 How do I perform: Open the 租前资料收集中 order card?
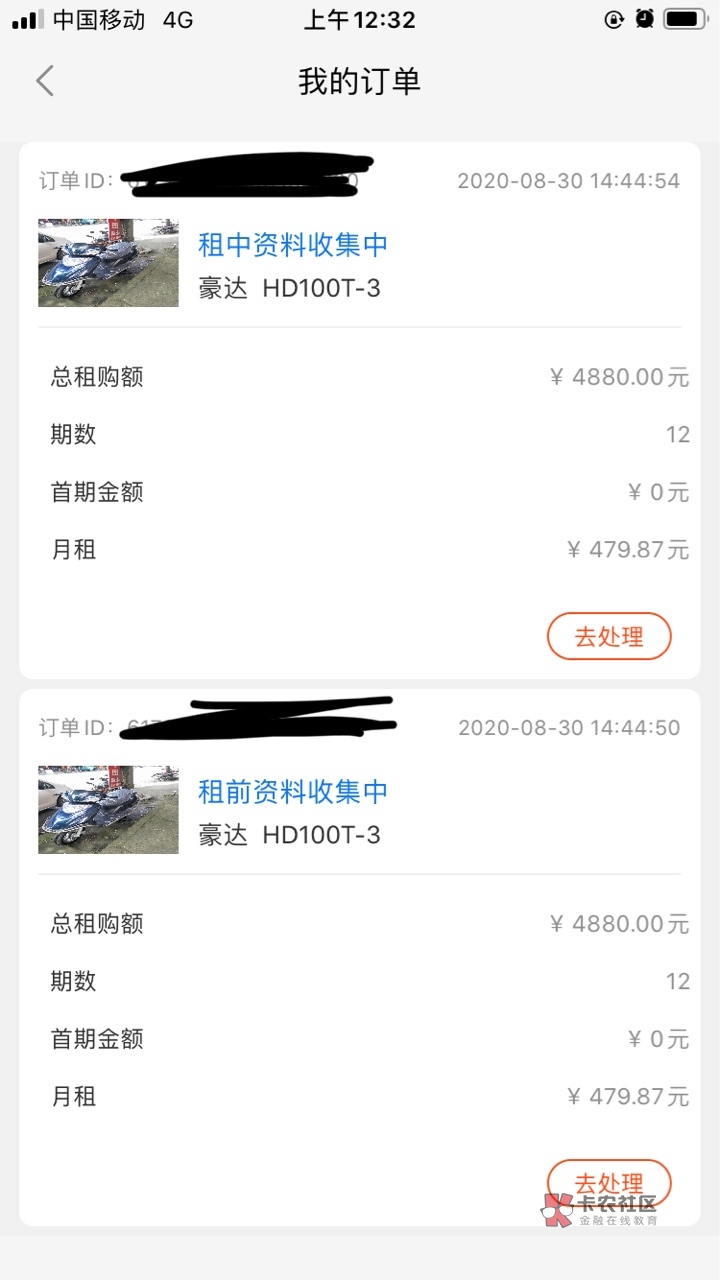pos(292,792)
